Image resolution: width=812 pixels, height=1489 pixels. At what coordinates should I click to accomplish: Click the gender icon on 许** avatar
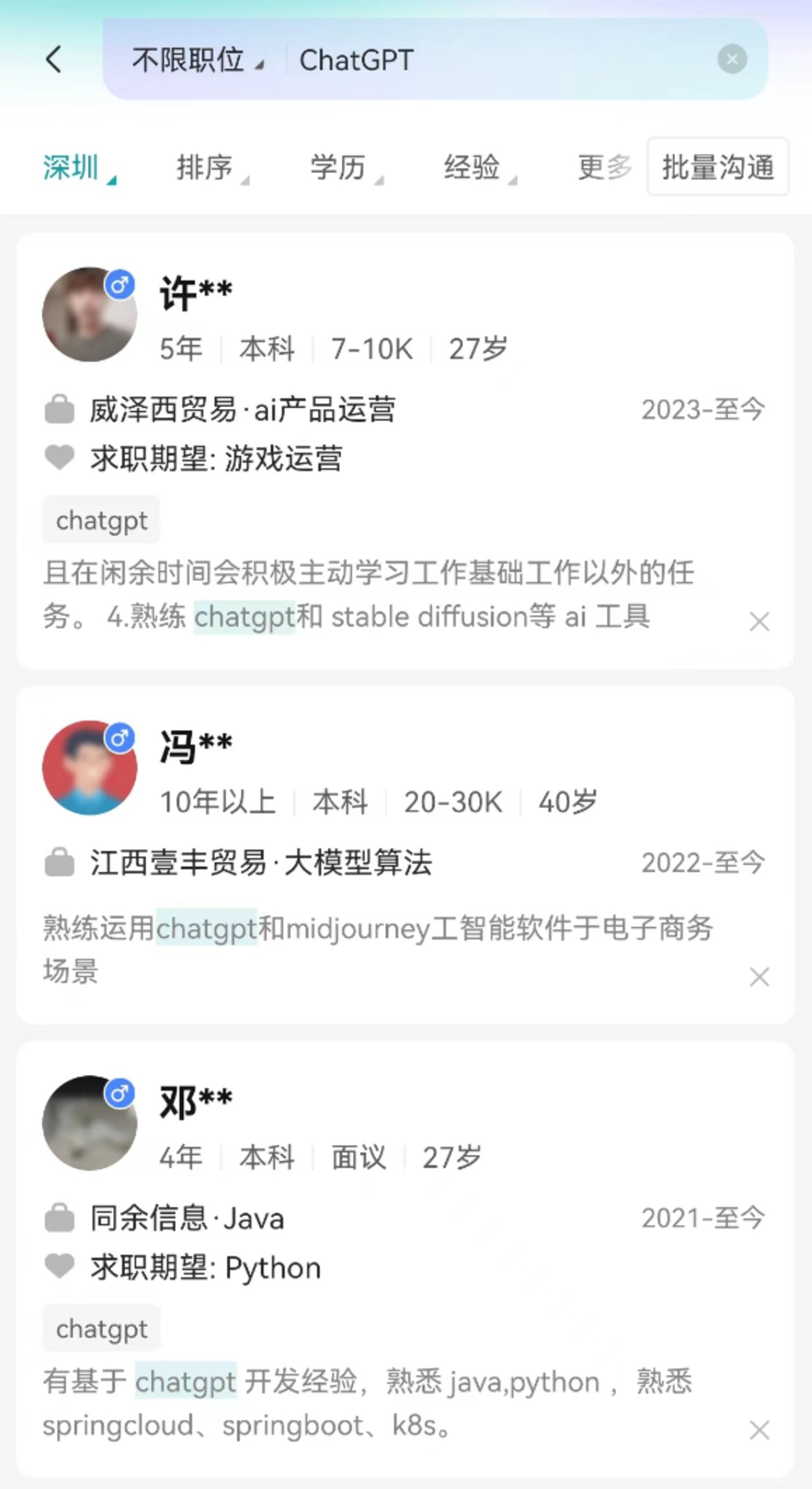pos(119,285)
